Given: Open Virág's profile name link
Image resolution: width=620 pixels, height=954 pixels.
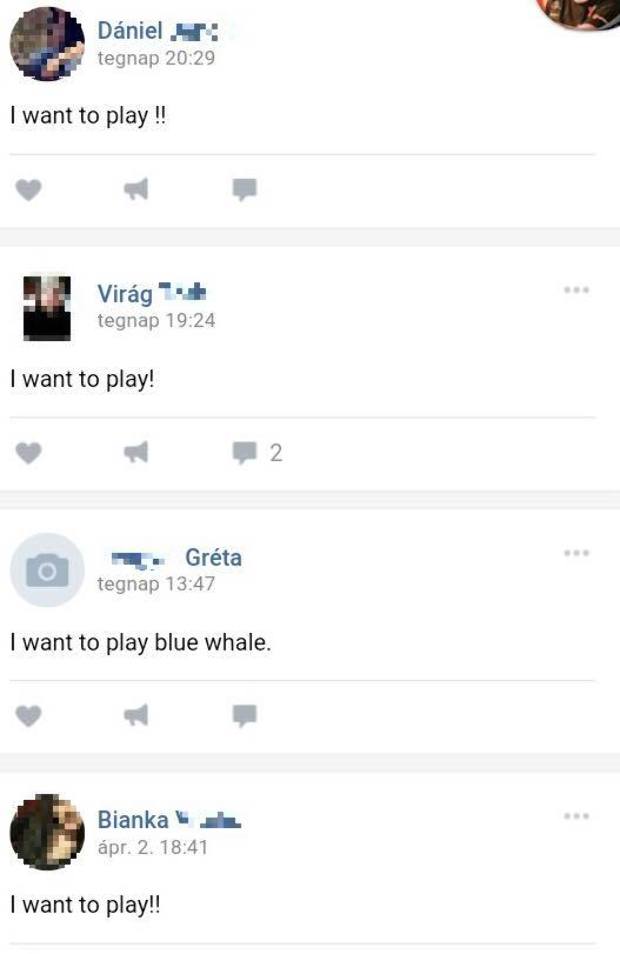Looking at the screenshot, I should [x=125, y=294].
